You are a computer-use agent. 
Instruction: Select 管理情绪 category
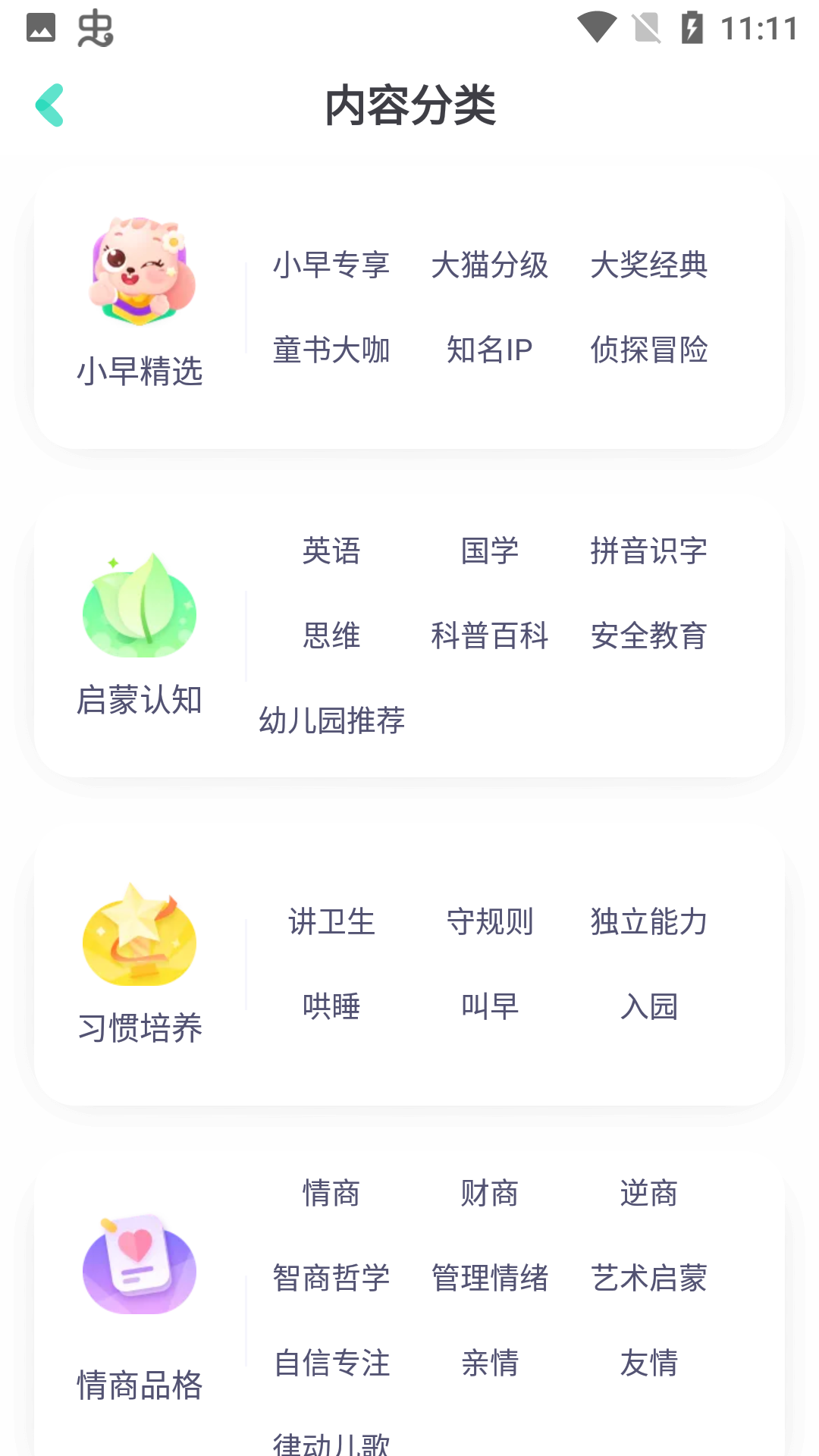[x=490, y=1279]
